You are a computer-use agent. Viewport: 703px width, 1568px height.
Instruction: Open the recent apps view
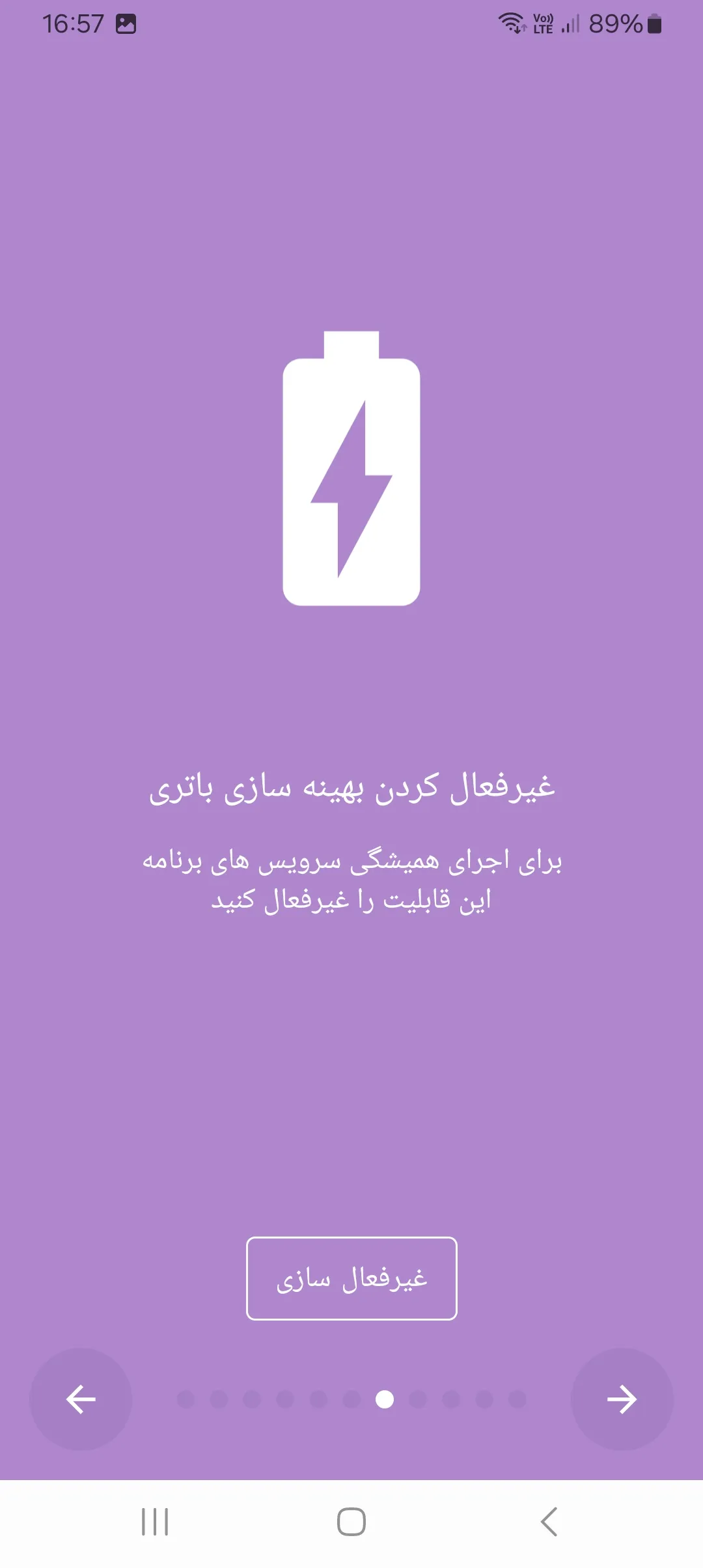point(155,1522)
